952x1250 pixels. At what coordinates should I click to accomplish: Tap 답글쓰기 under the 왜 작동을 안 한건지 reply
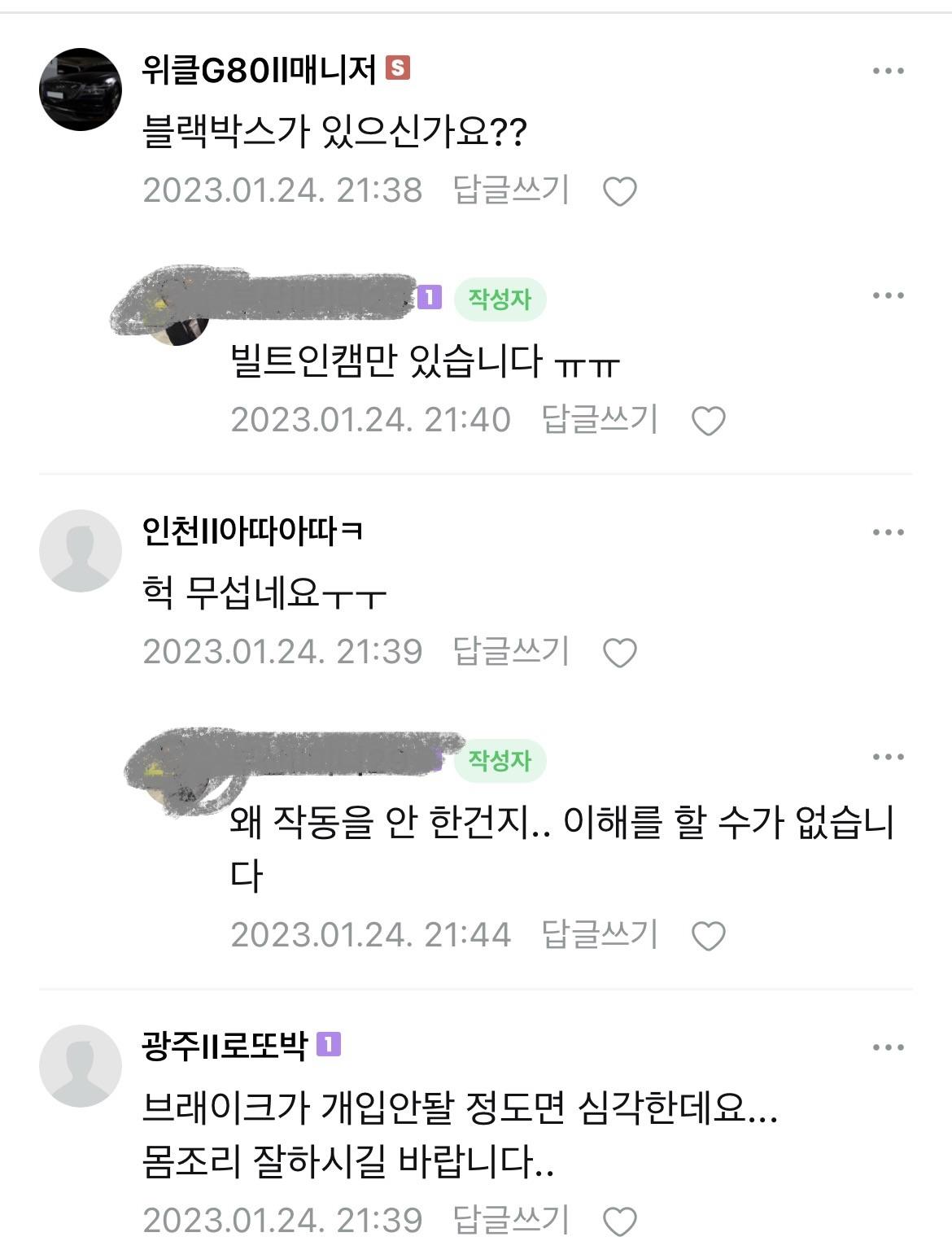(x=600, y=934)
